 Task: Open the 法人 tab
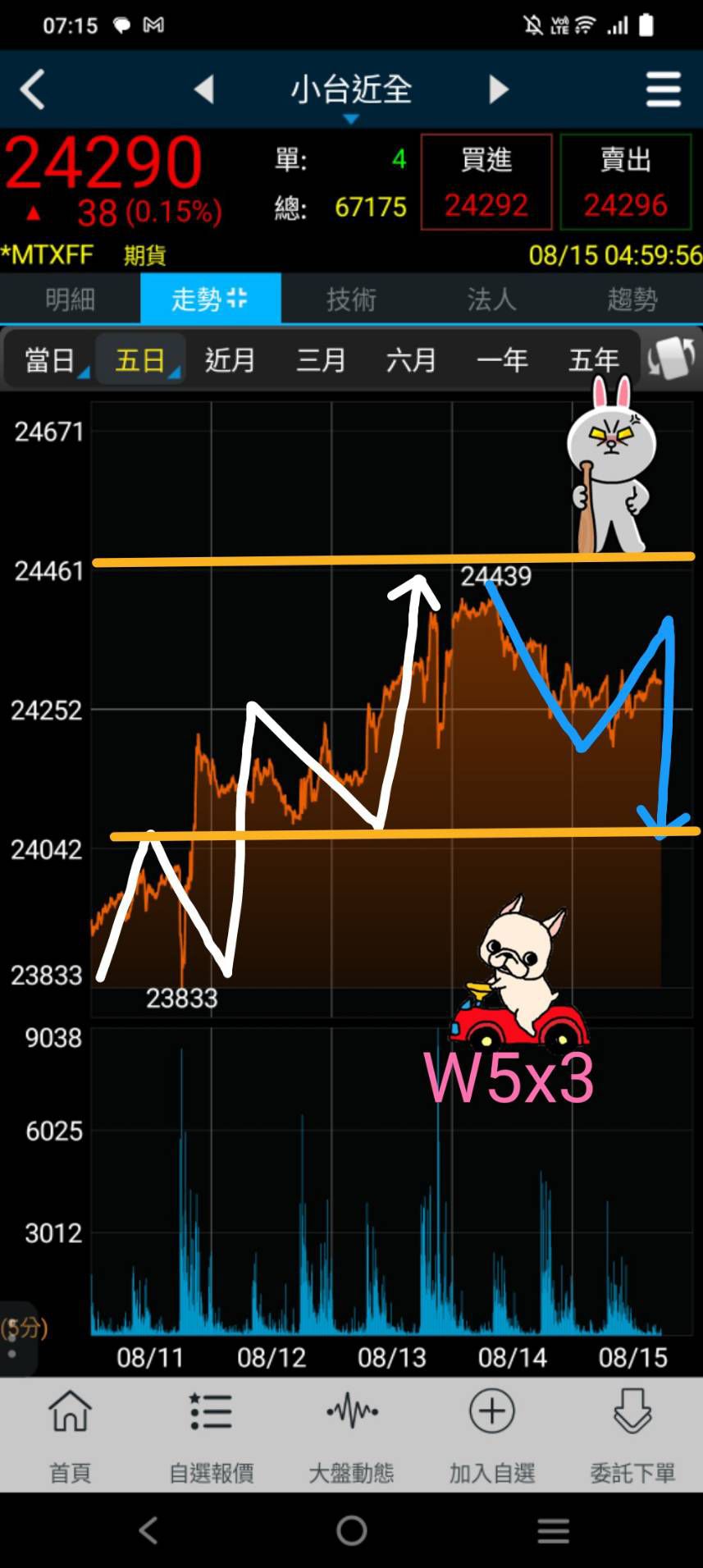coord(491,299)
